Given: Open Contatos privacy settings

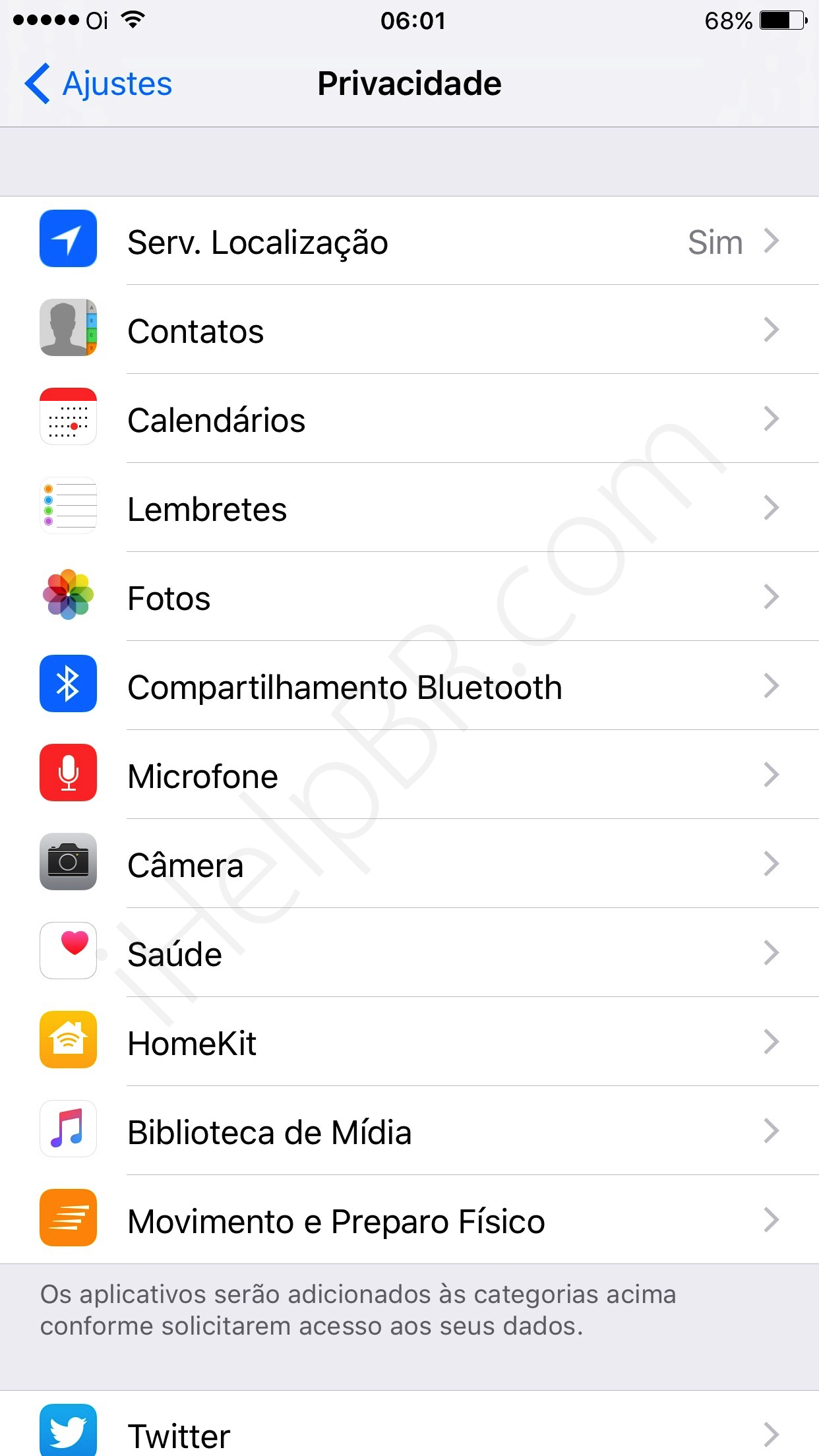Looking at the screenshot, I should (409, 330).
